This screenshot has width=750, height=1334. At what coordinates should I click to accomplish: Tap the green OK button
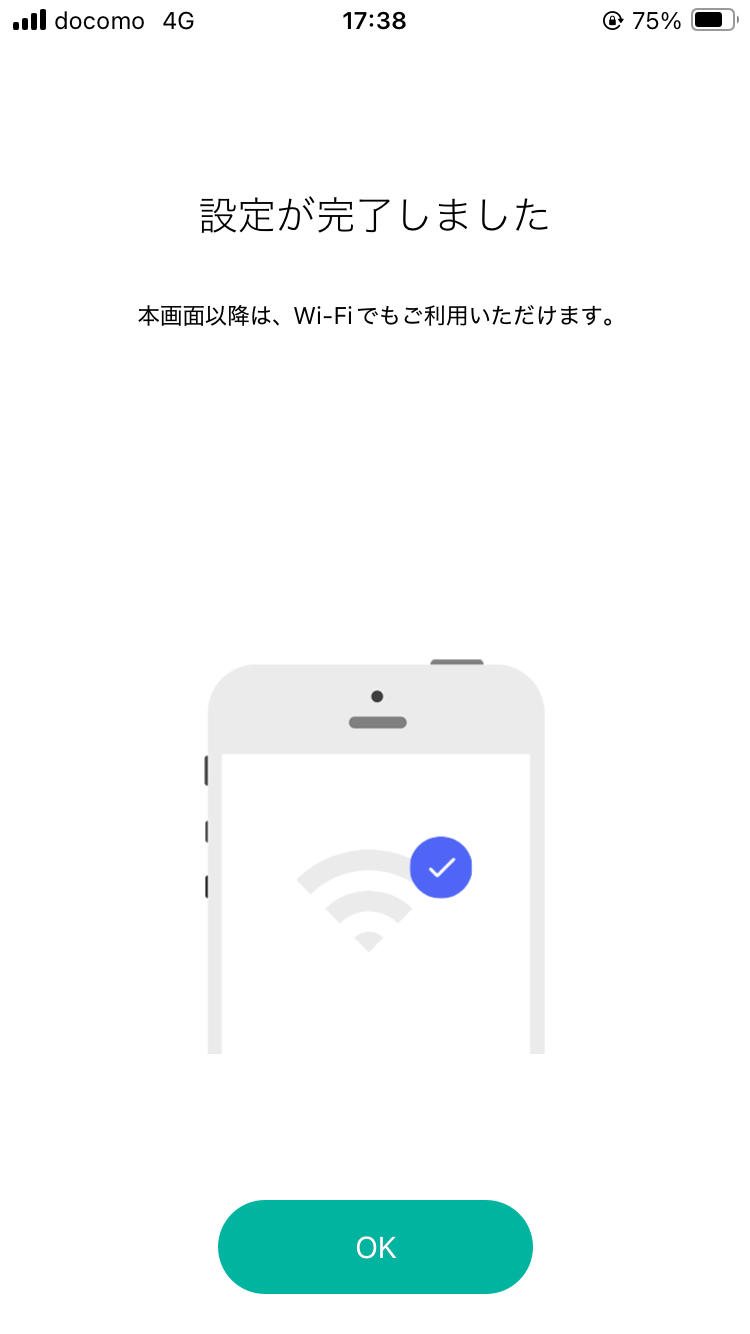375,1247
